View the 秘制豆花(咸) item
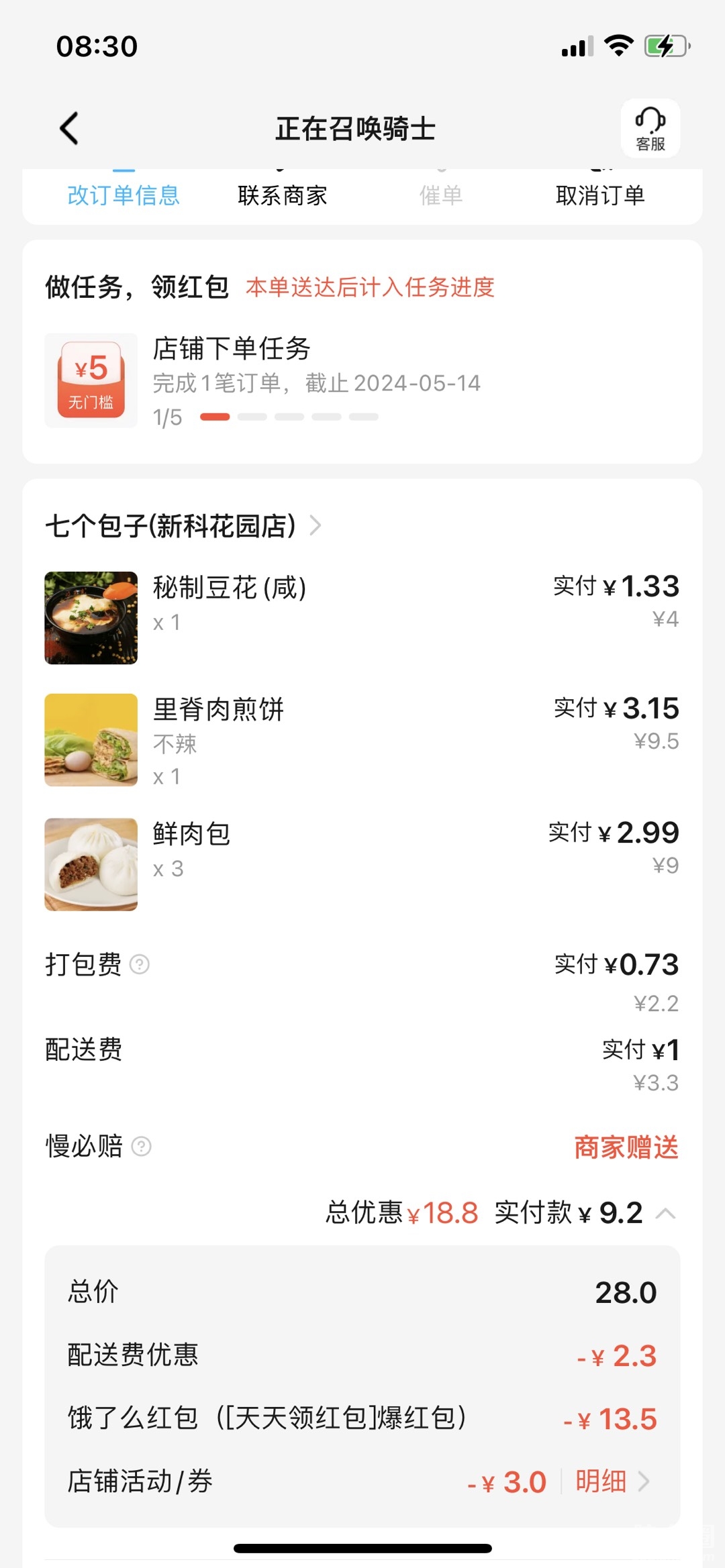The image size is (725, 1568). point(230,589)
